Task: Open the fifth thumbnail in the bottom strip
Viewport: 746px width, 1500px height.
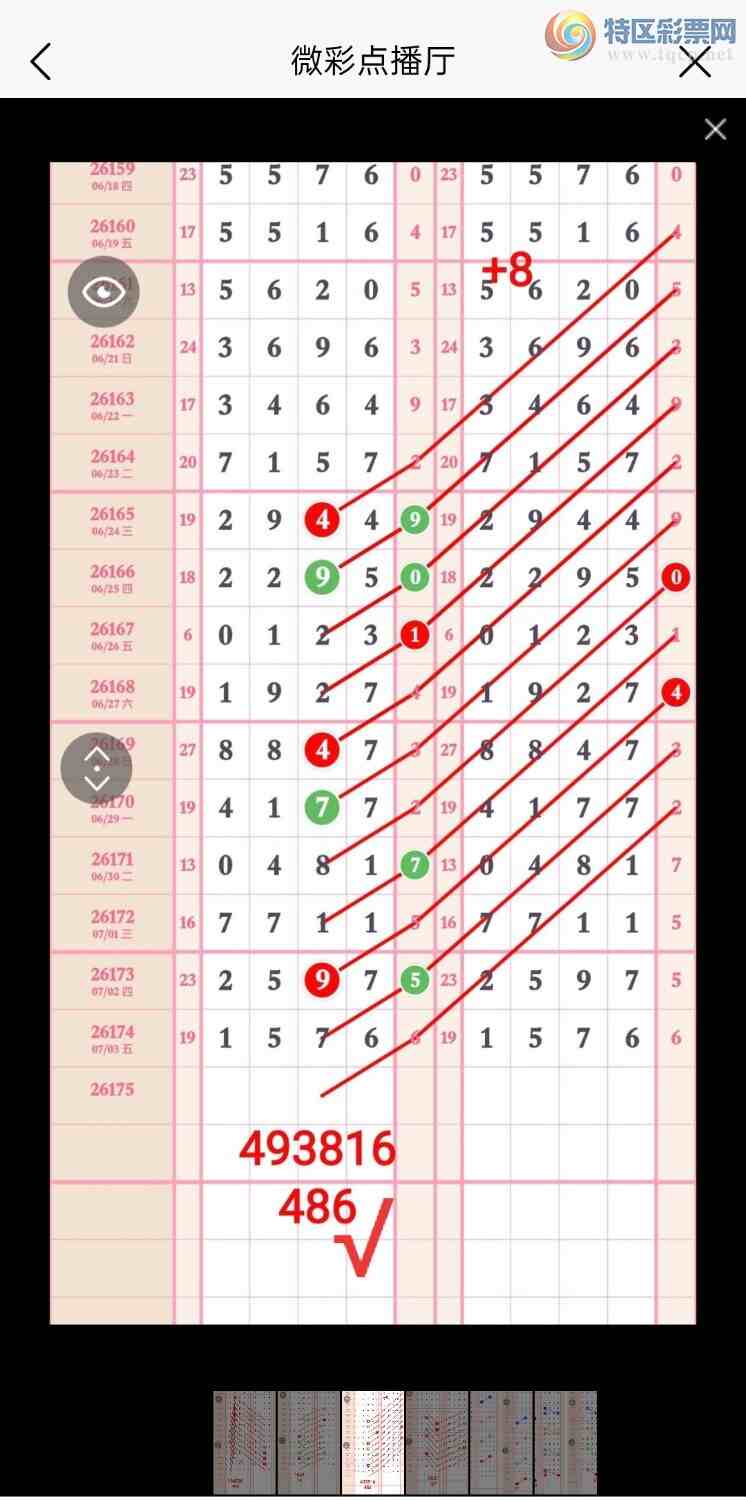Action: [501, 1443]
